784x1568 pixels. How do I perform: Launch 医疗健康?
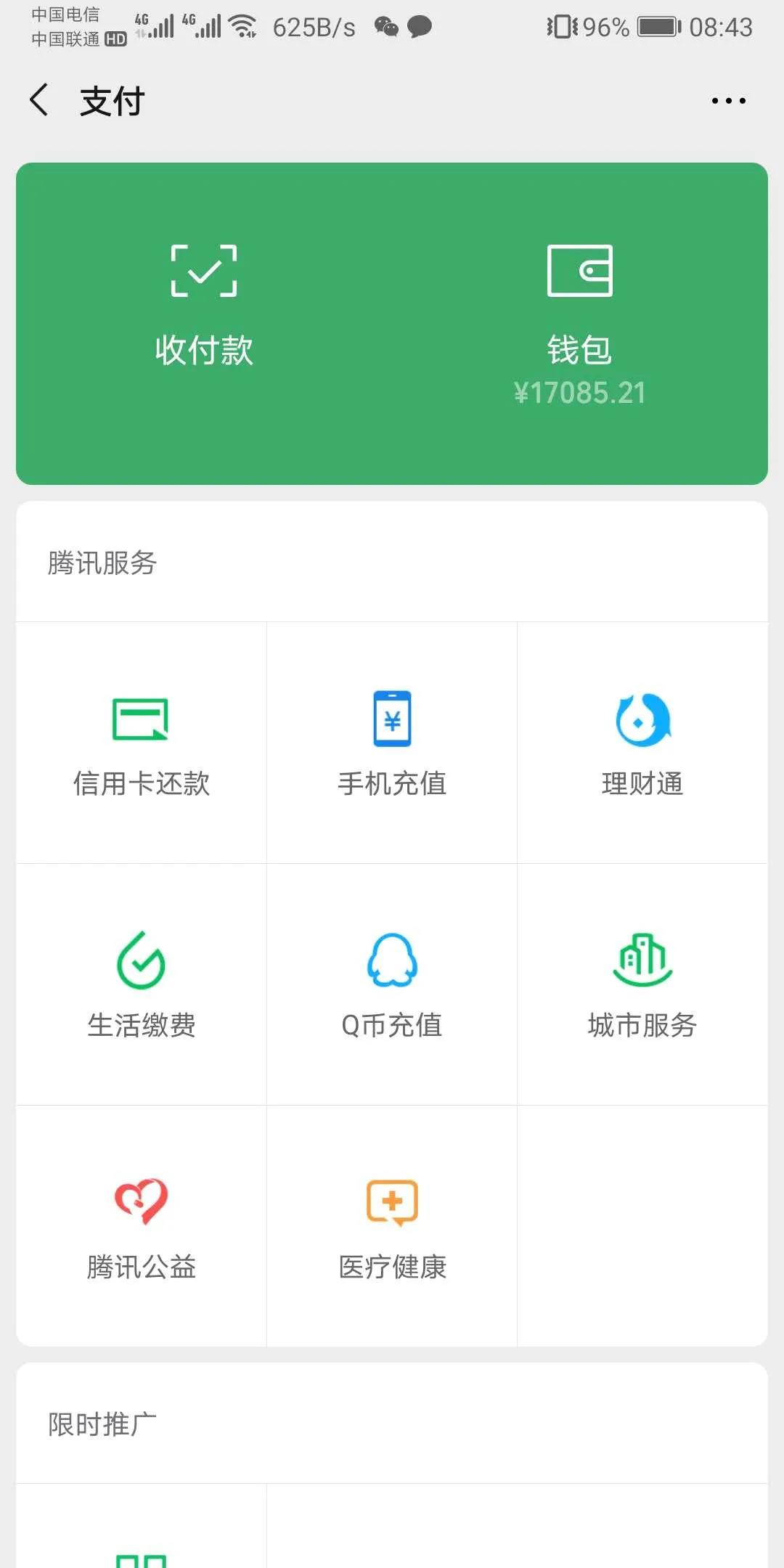[x=392, y=1226]
